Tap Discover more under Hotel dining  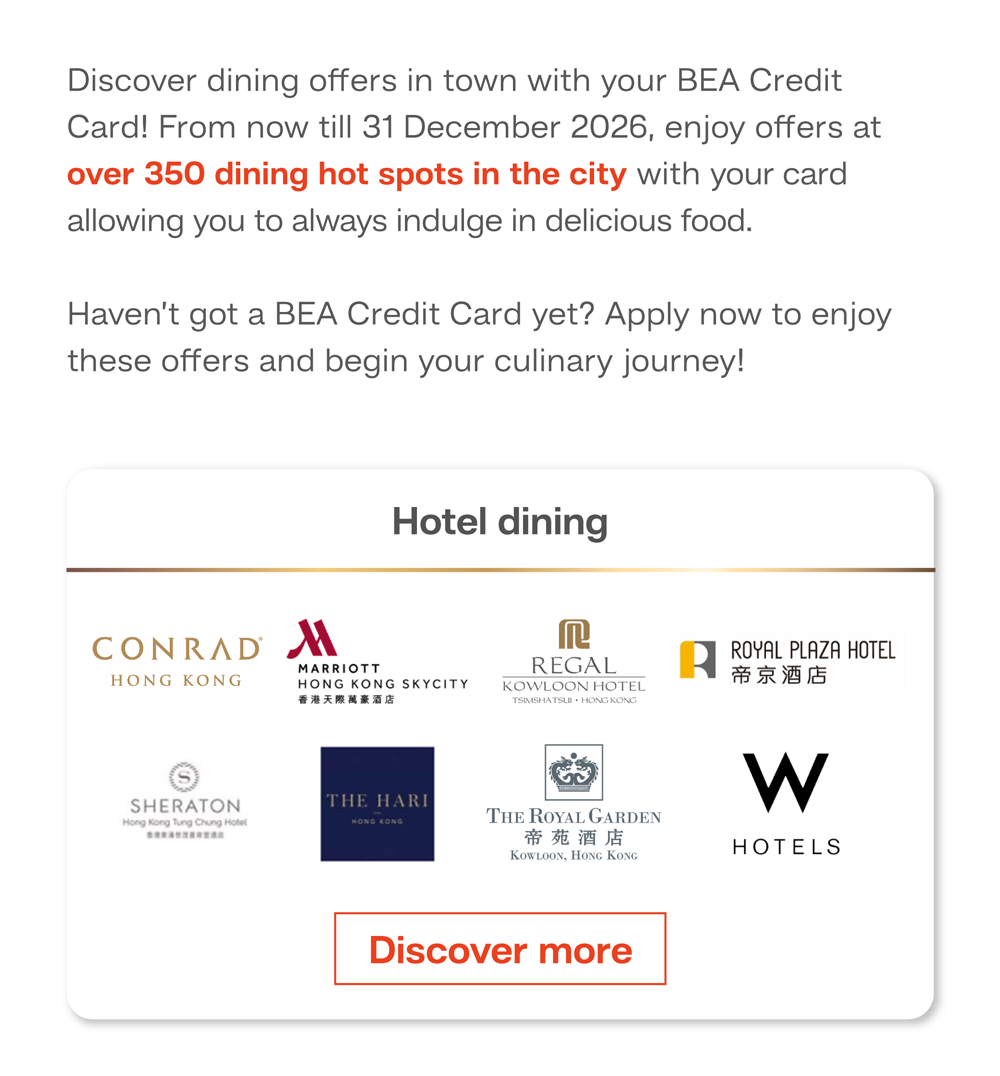pos(500,949)
